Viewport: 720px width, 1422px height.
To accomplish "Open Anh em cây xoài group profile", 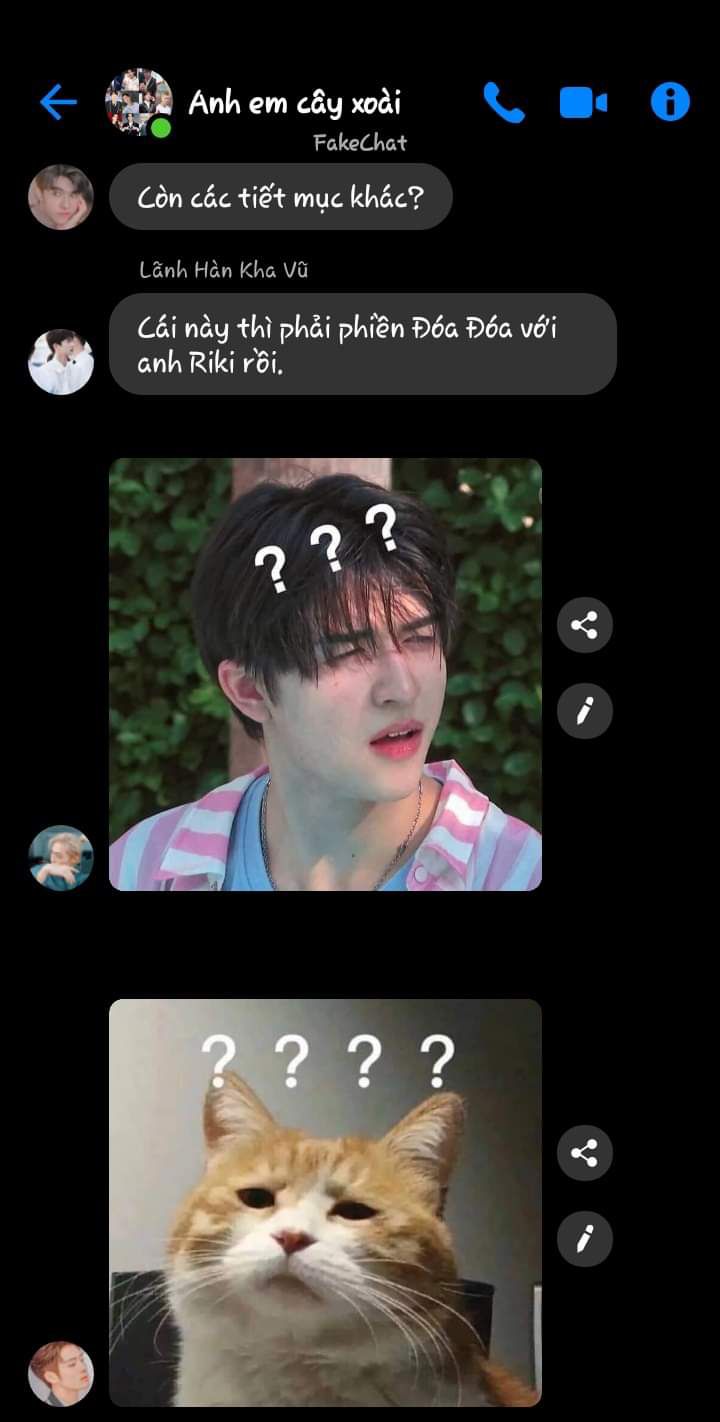I will pyautogui.click(x=294, y=102).
